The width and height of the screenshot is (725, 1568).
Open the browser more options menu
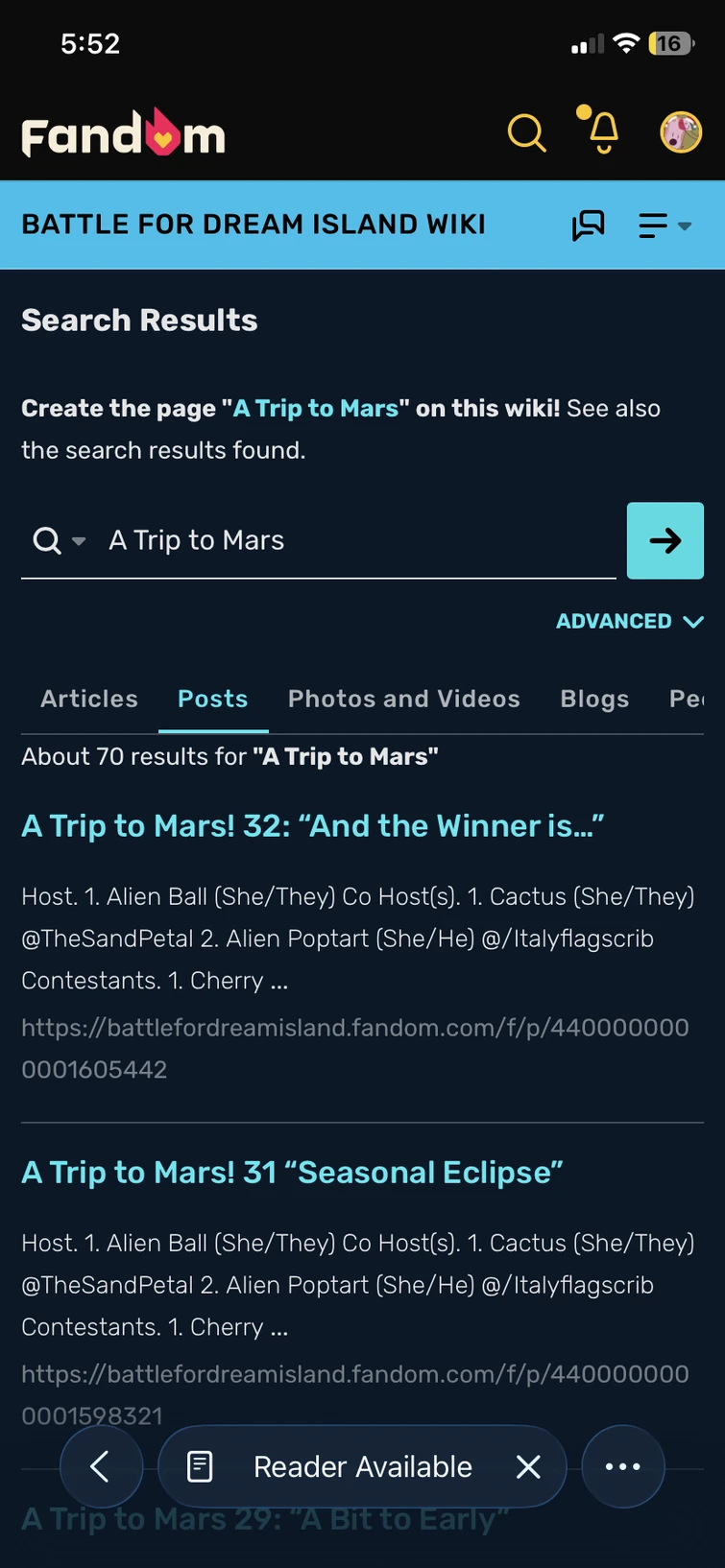pyautogui.click(x=623, y=1466)
